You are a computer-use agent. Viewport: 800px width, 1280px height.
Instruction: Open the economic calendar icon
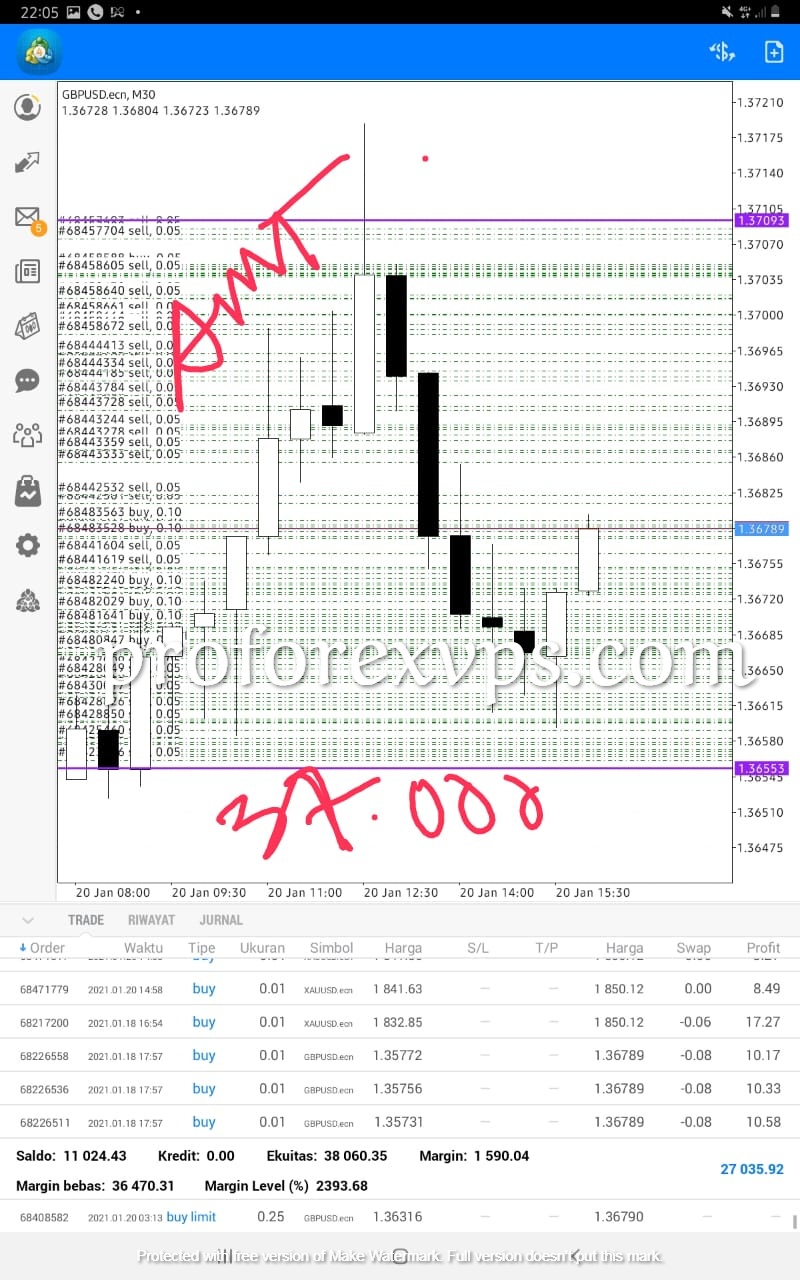(x=28, y=326)
